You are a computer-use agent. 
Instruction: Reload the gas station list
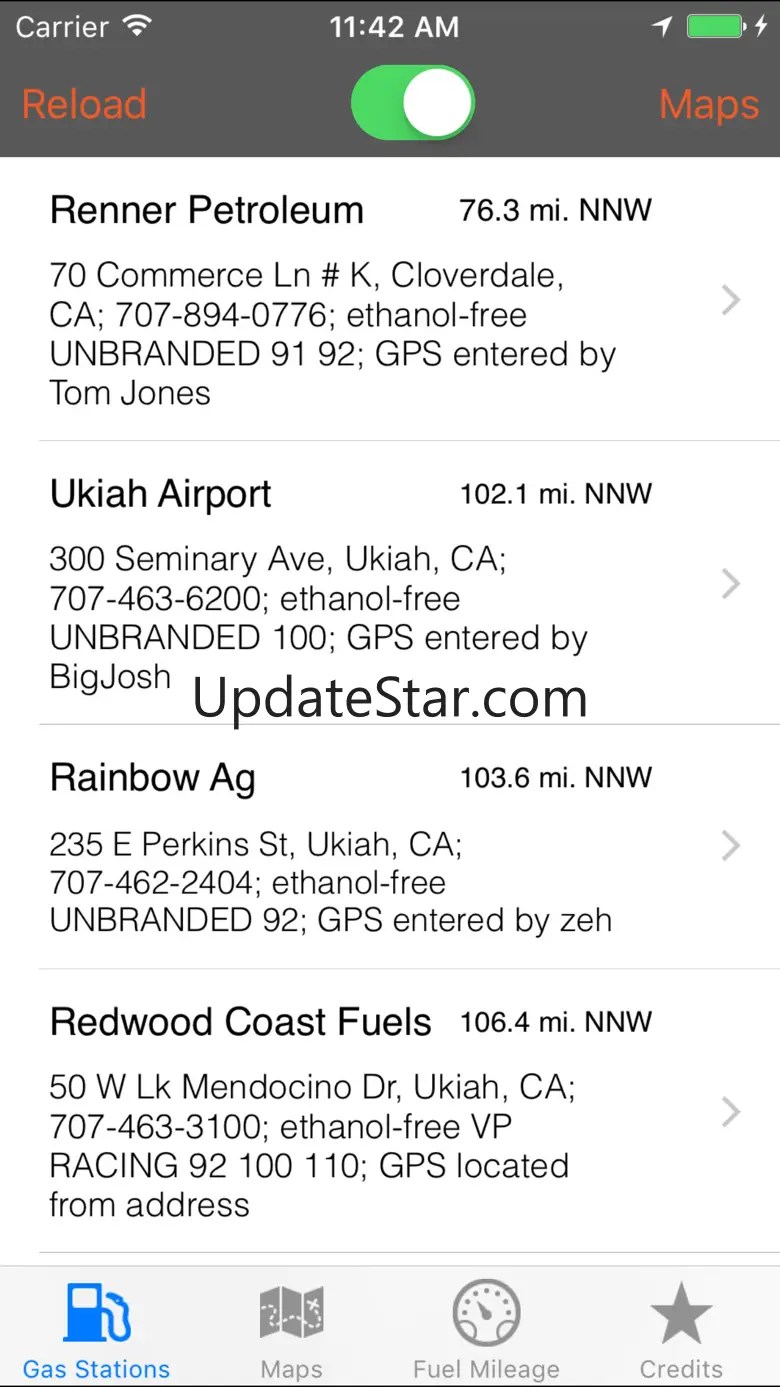point(84,105)
